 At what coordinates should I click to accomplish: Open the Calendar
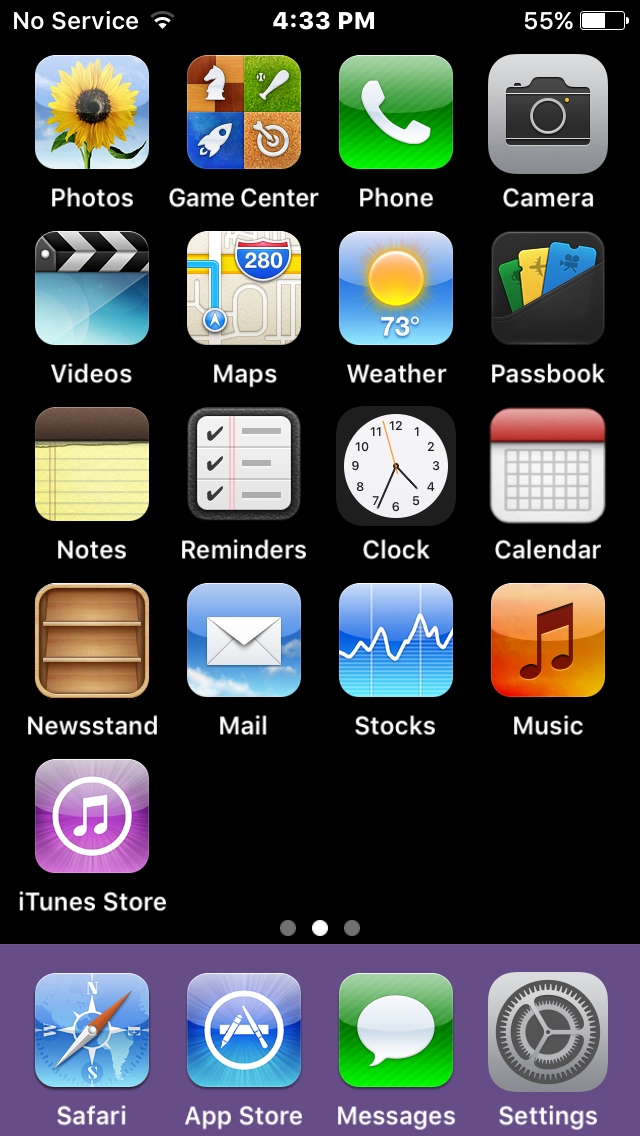[548, 464]
